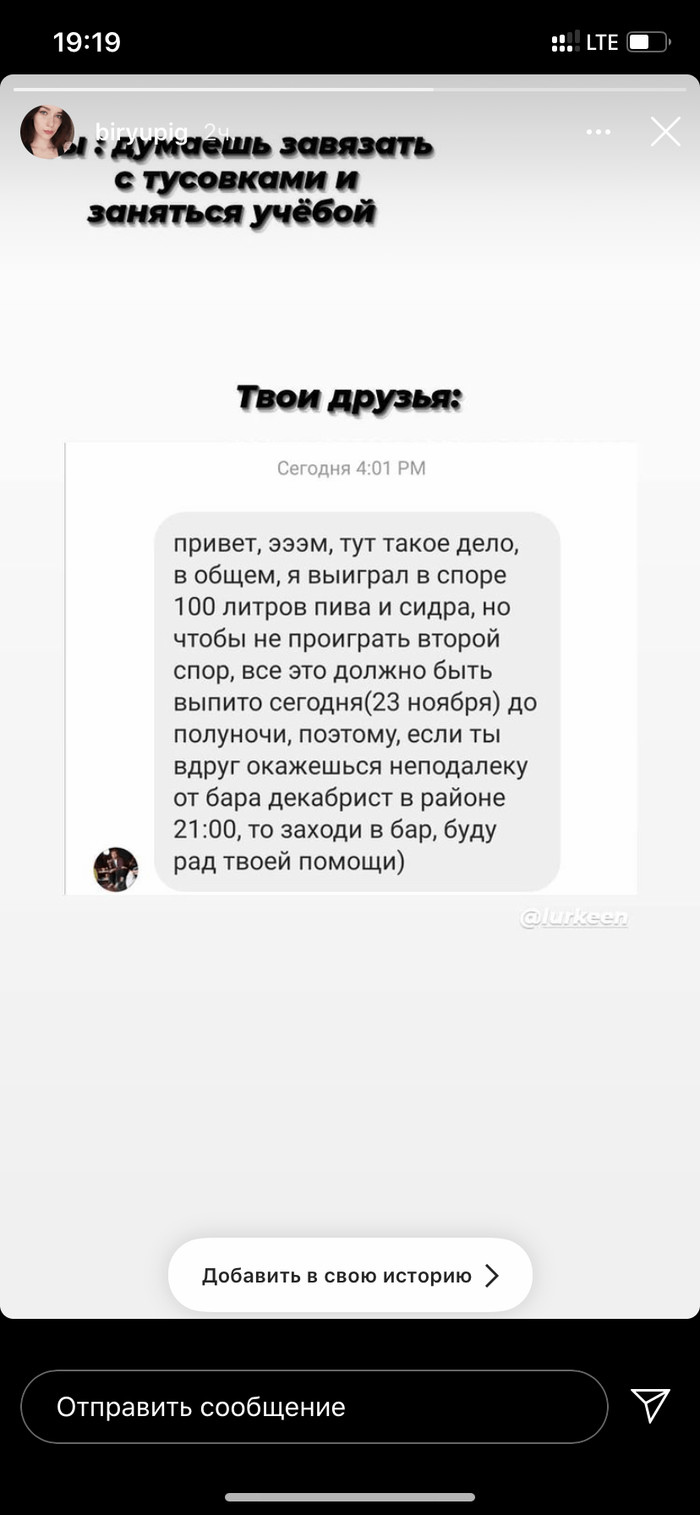Focus the "Отправить сообщение" field
This screenshot has width=700, height=1515.
pyautogui.click(x=314, y=1407)
